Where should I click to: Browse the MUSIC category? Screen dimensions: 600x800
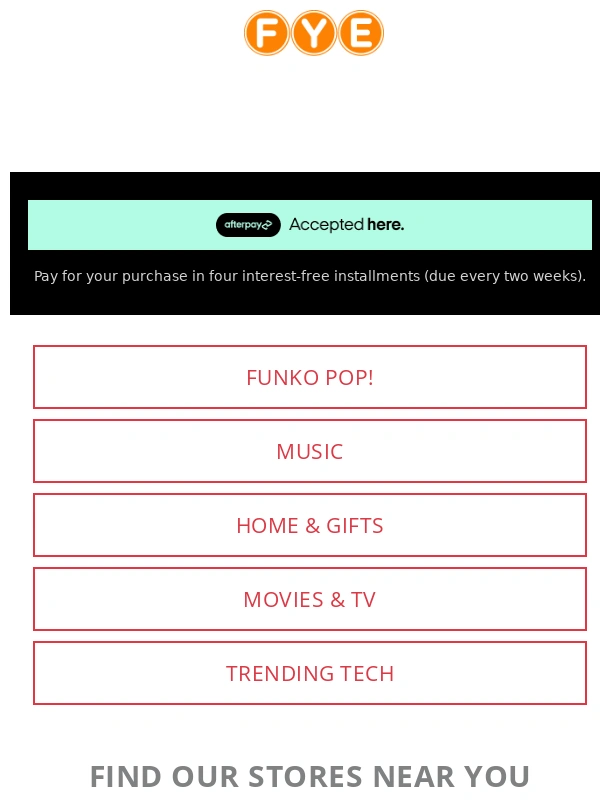click(310, 451)
